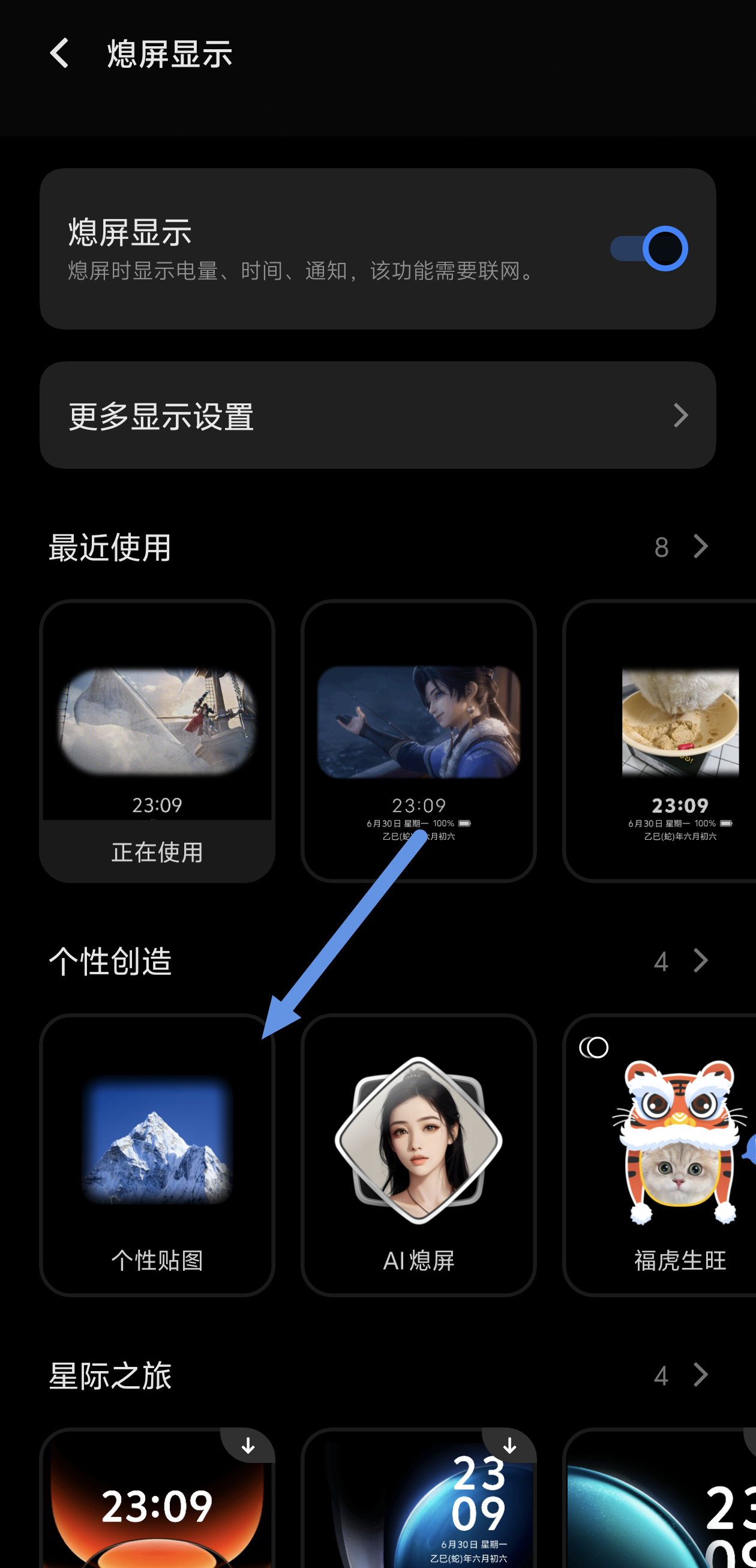Download the blue planet clock style

(x=509, y=1446)
